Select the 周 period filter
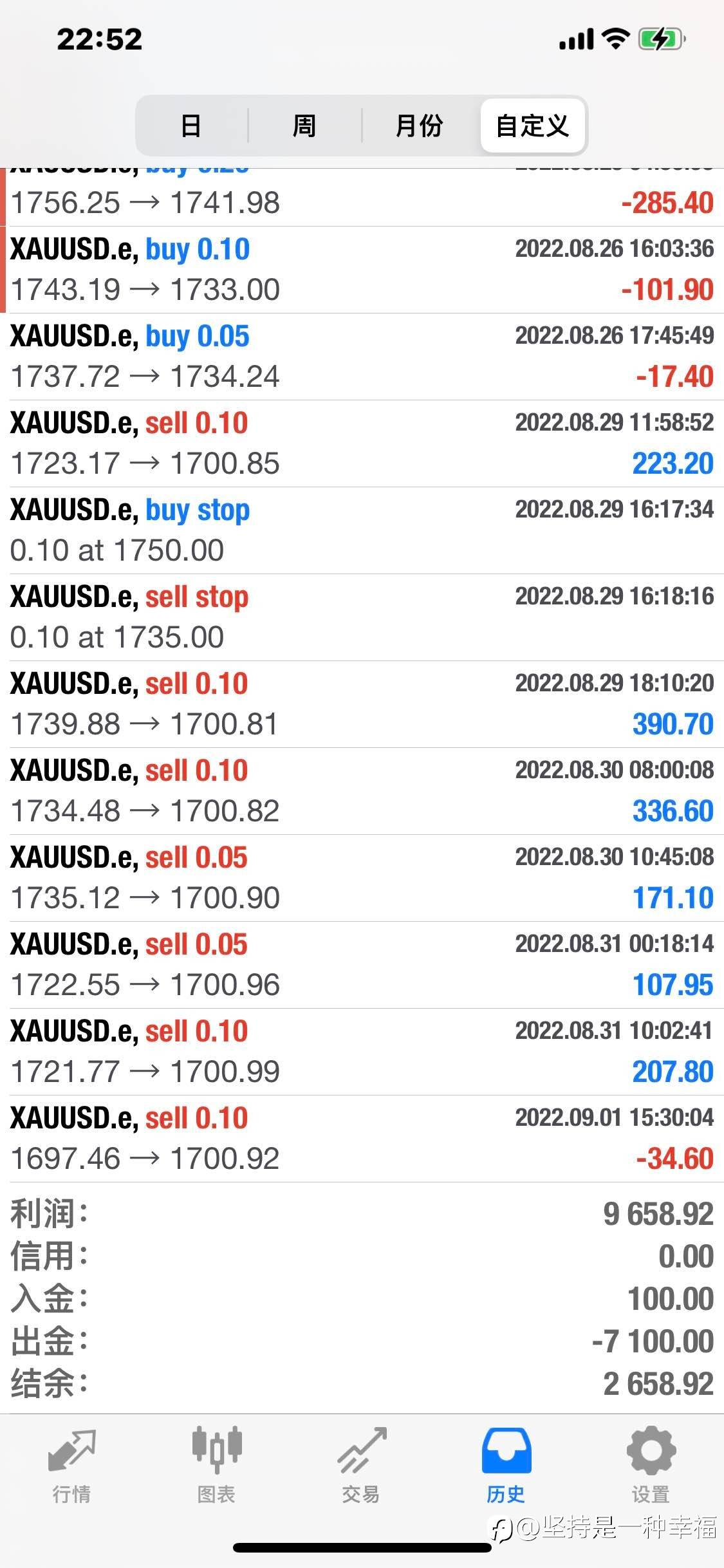Viewport: 724px width, 1568px height. point(304,126)
